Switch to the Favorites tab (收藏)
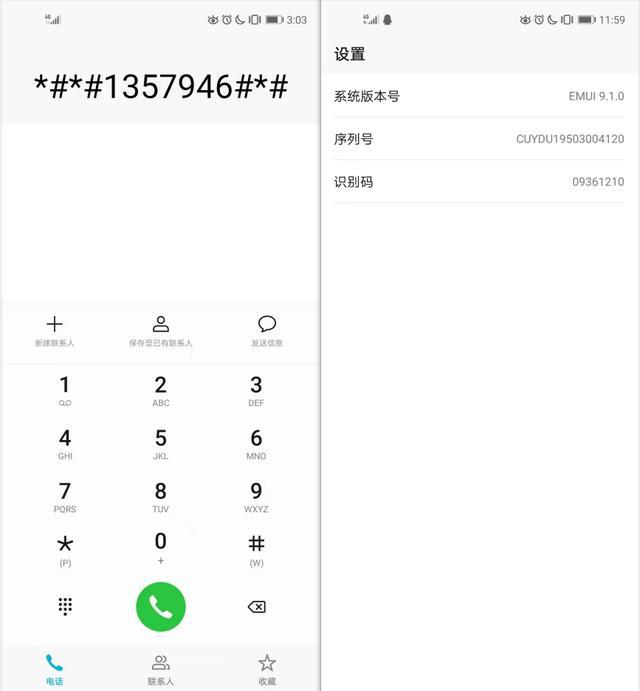Screen dimensions: 640x691 (266, 669)
